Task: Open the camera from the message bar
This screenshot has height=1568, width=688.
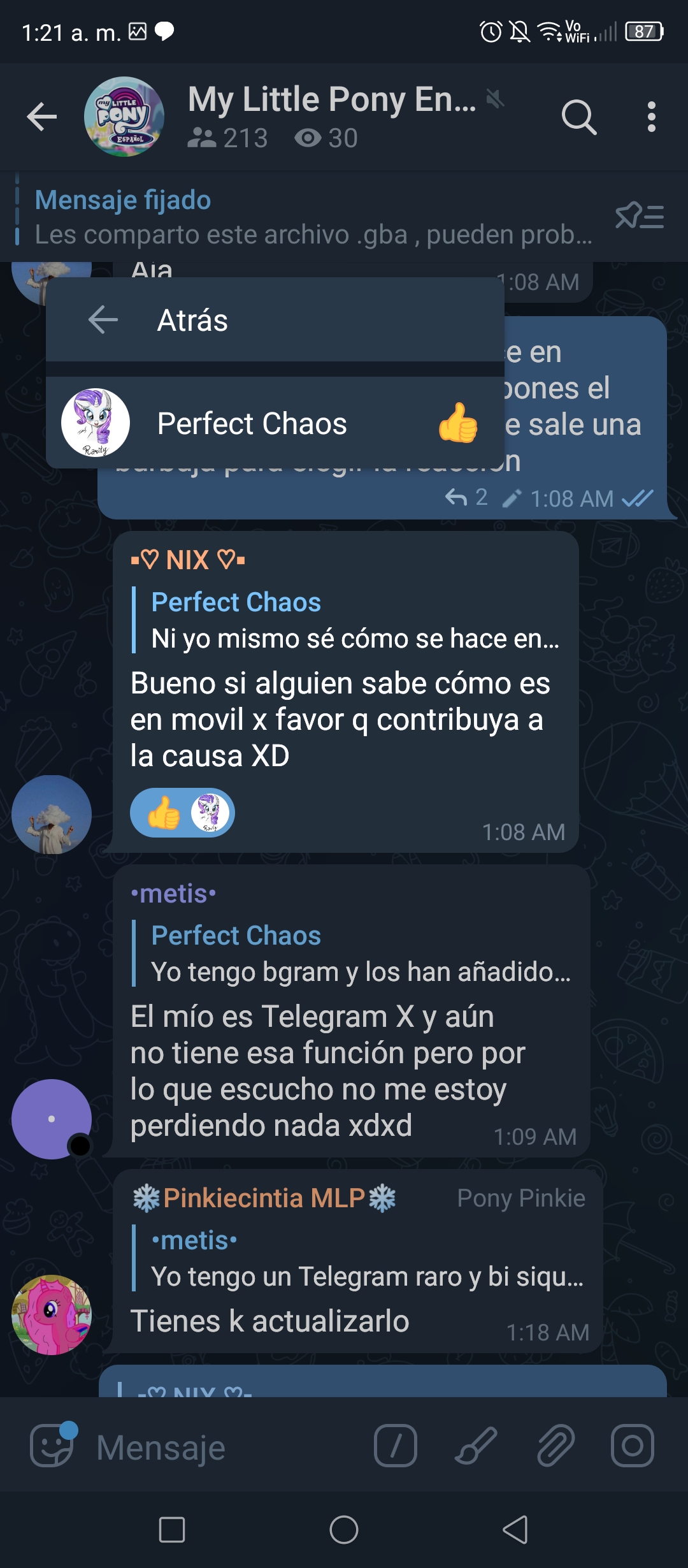Action: tap(633, 1446)
